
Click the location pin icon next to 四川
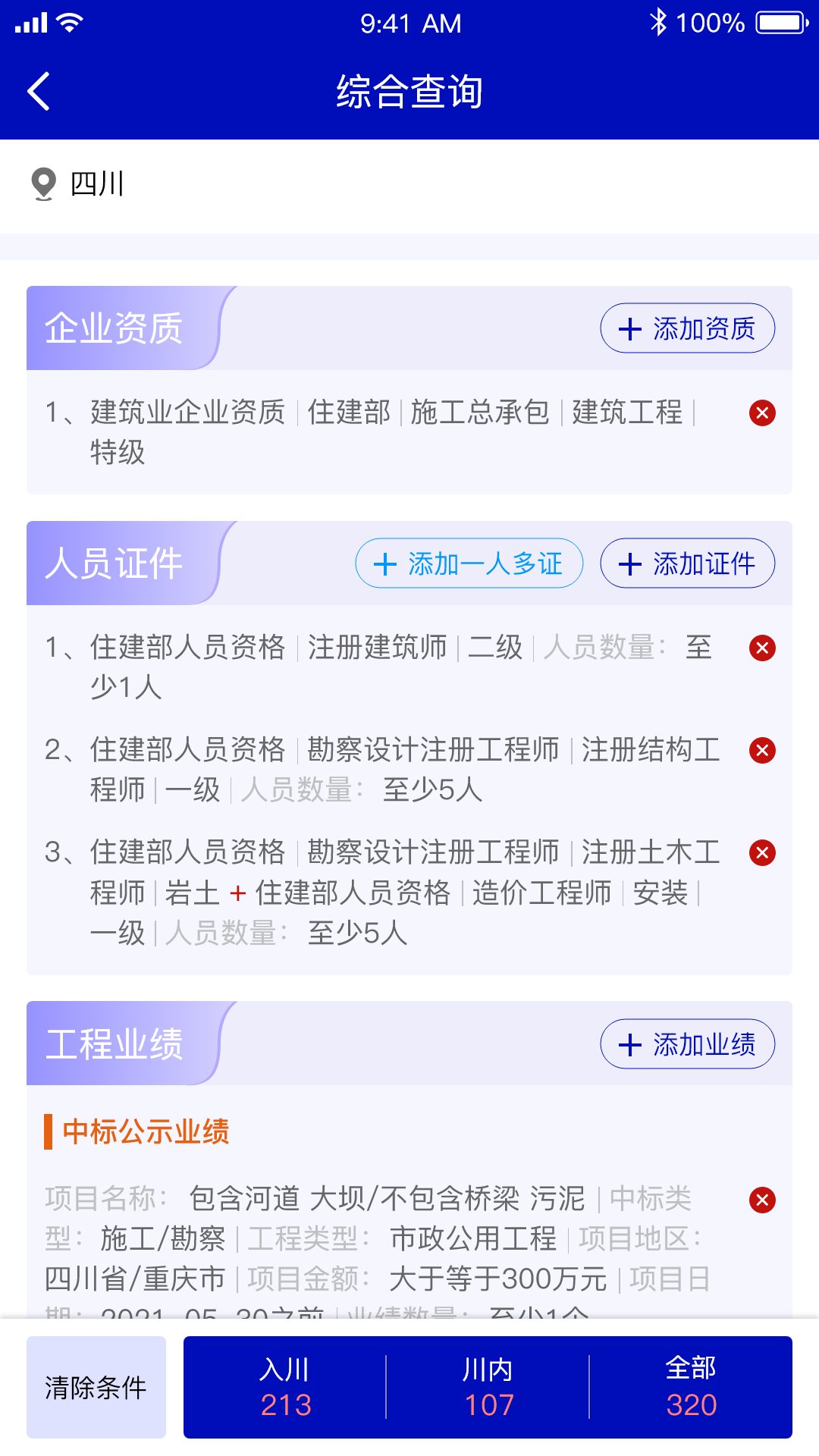[43, 182]
